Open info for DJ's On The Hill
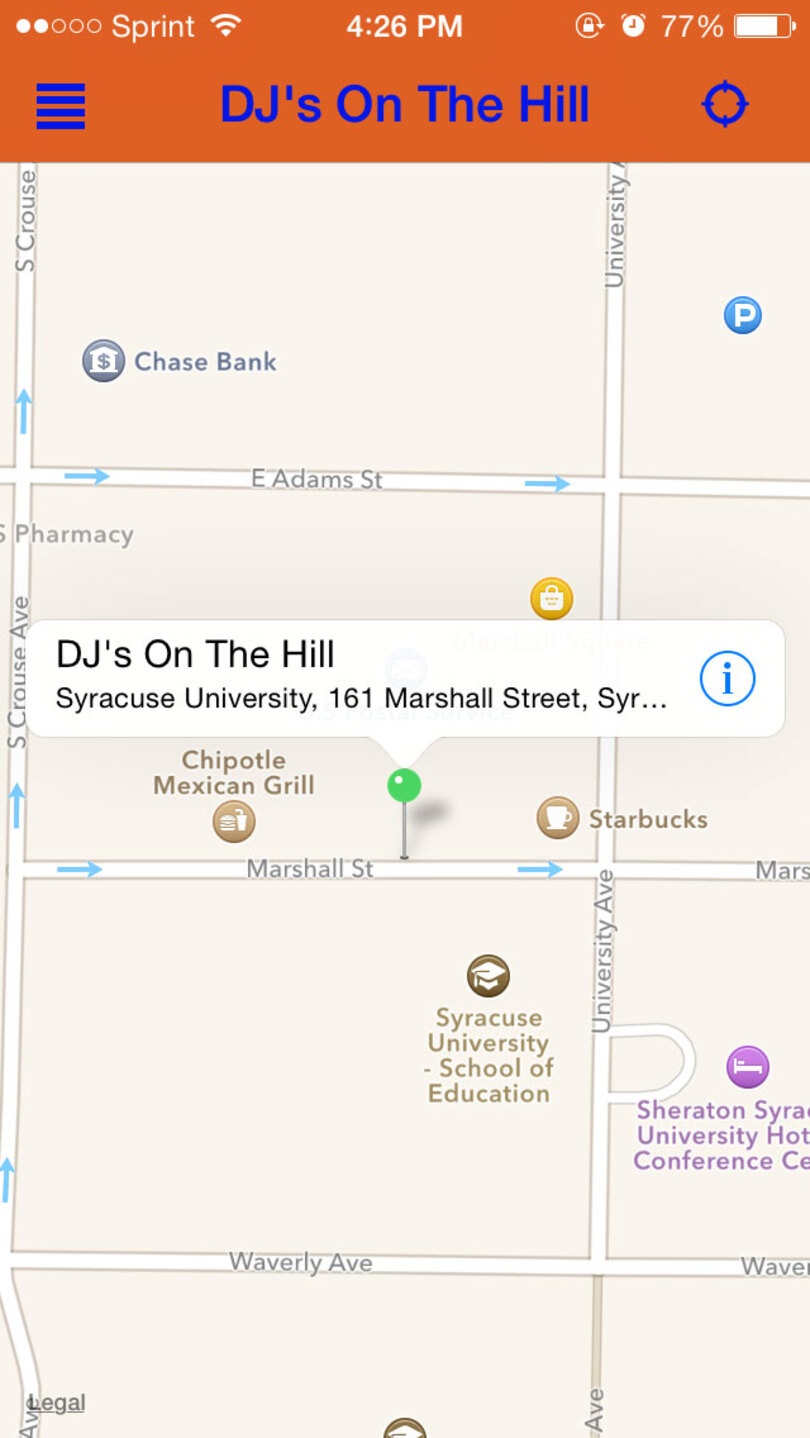Image resolution: width=810 pixels, height=1438 pixels. [x=727, y=679]
